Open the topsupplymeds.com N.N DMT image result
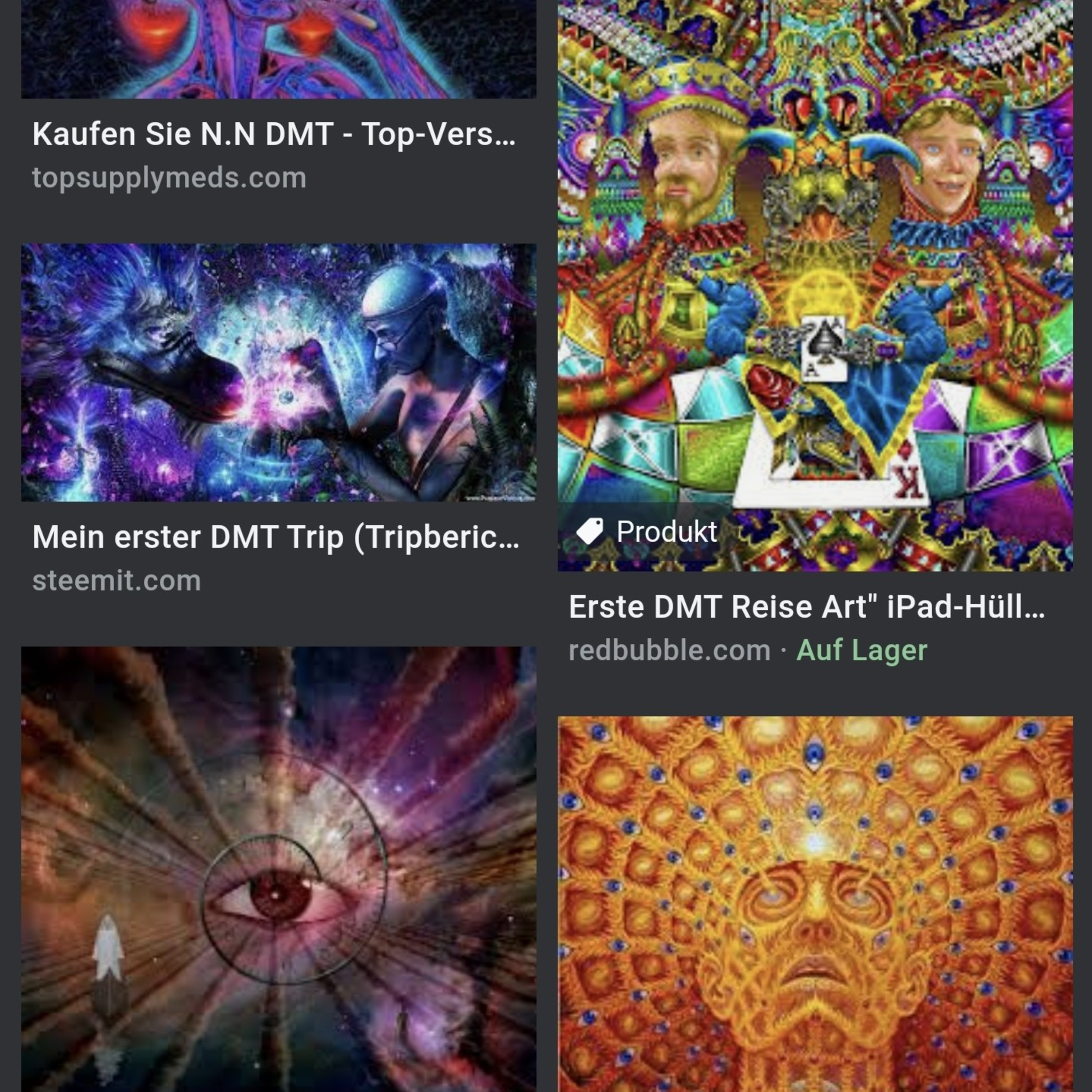Viewport: 1092px width, 1092px height. [x=279, y=49]
